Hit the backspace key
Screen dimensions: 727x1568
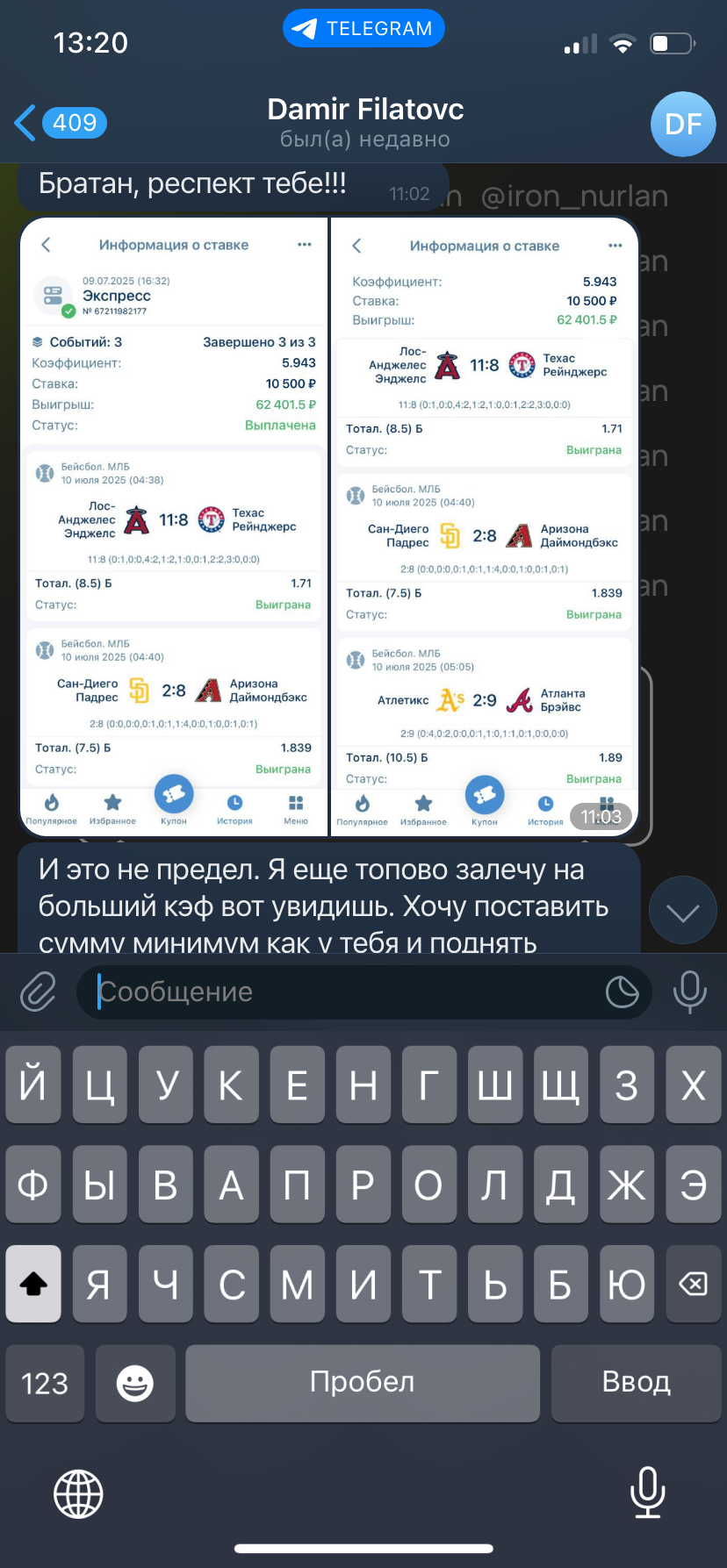click(x=693, y=1284)
